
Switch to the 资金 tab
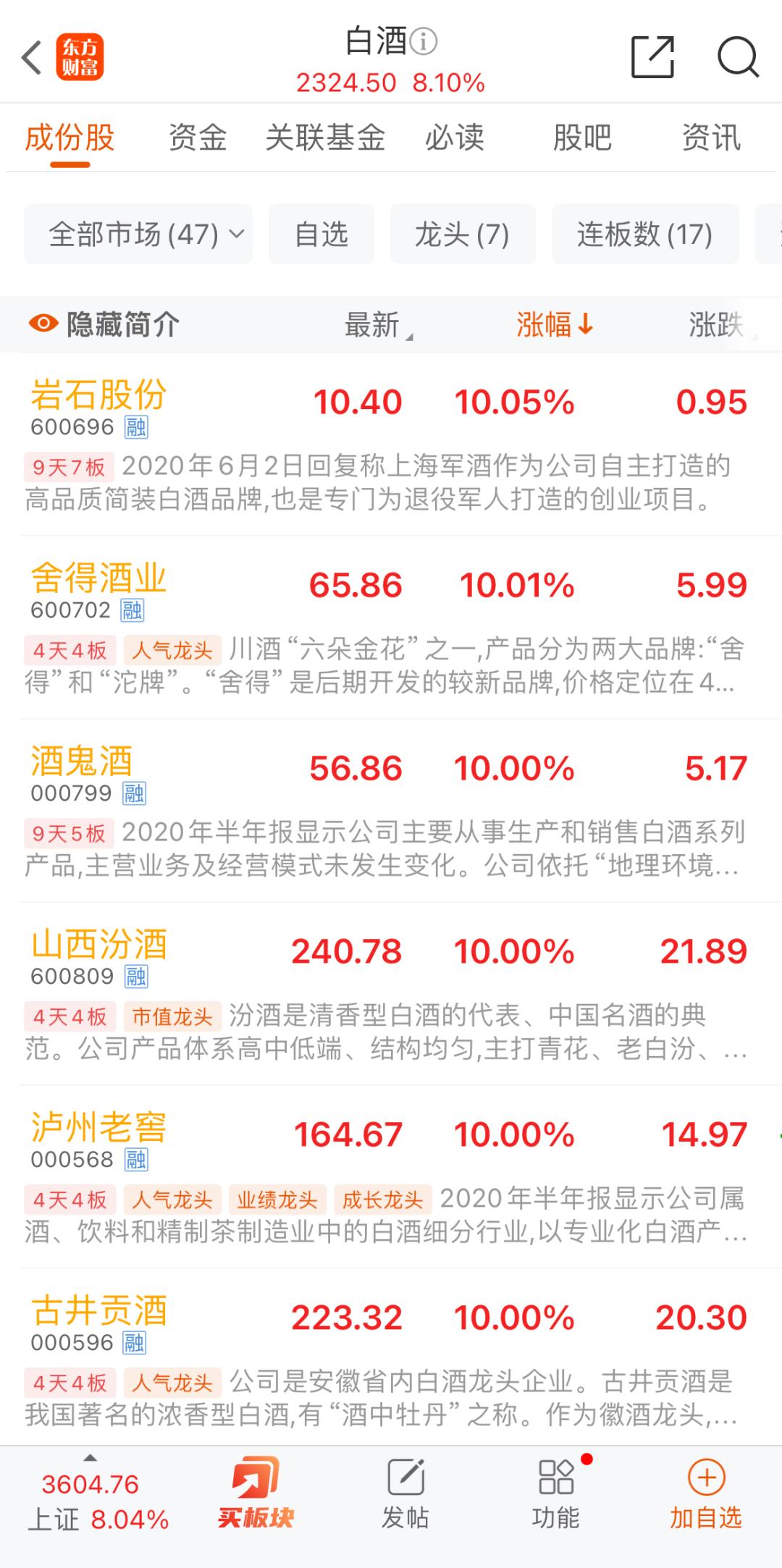[x=198, y=138]
